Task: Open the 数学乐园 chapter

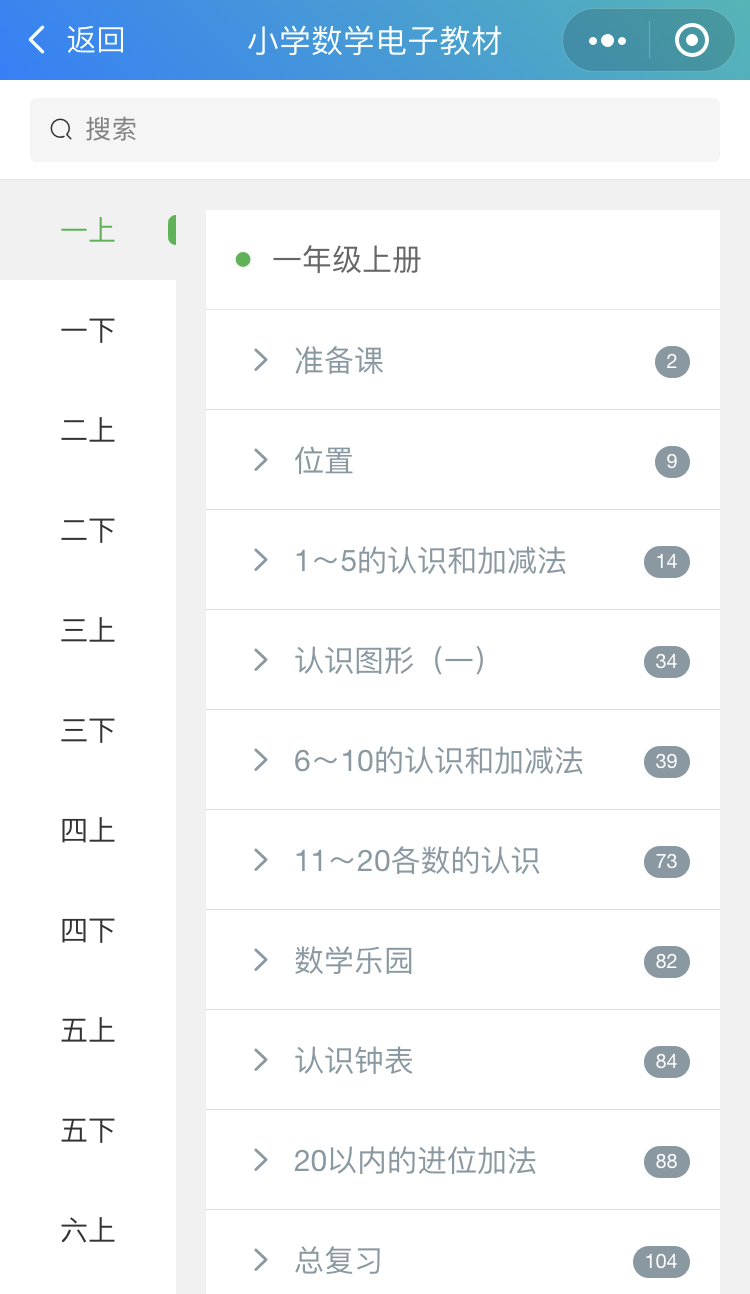Action: click(463, 960)
